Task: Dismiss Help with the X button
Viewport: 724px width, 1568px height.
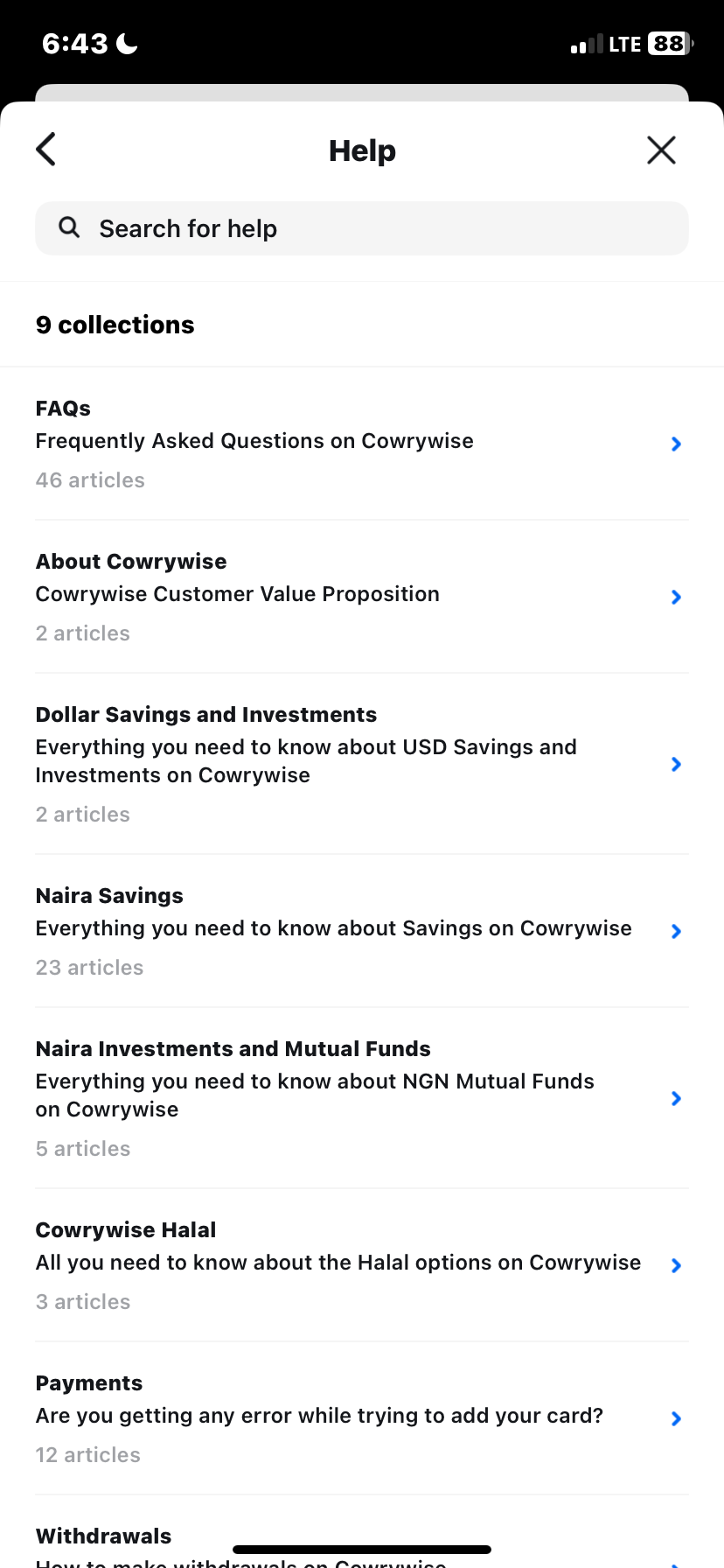Action: [x=661, y=150]
